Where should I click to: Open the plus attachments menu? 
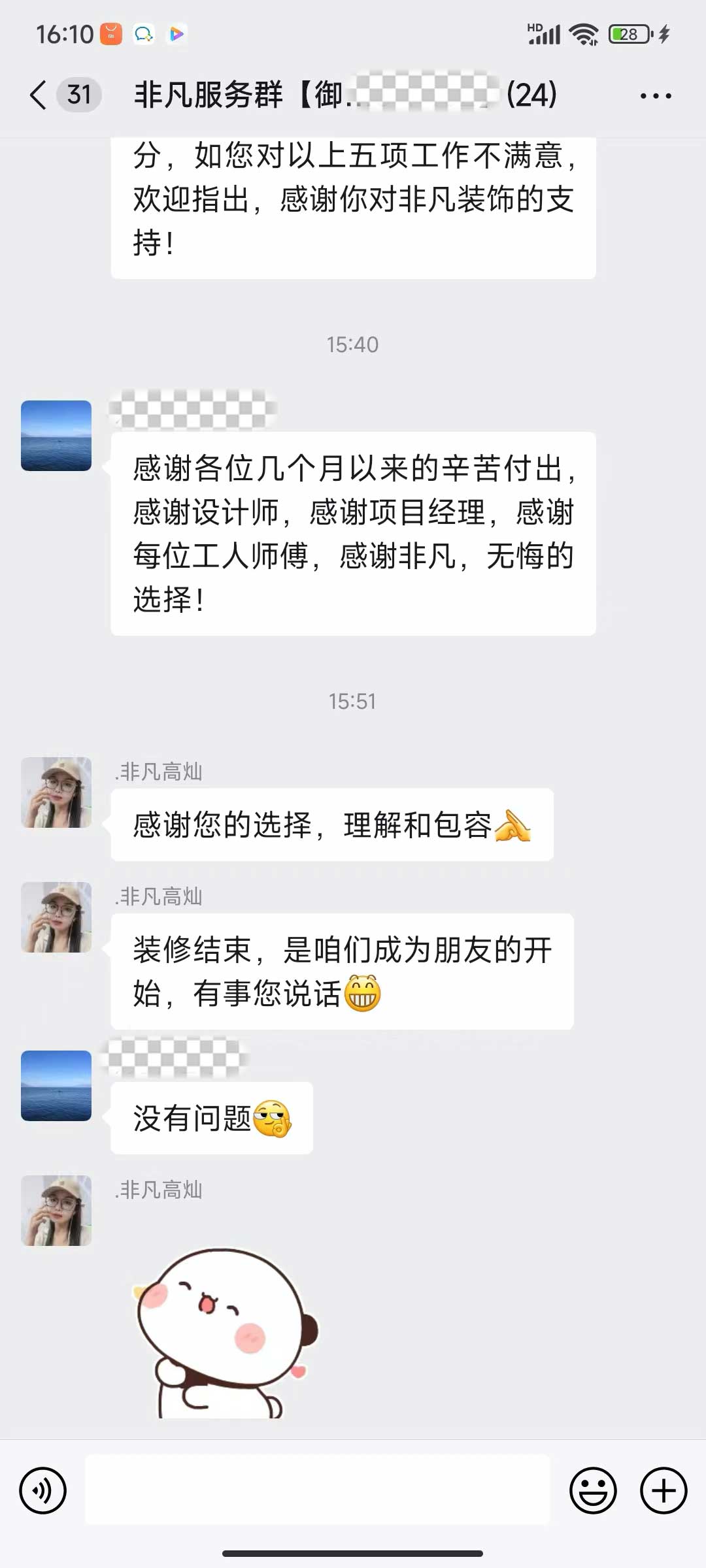click(x=663, y=1490)
